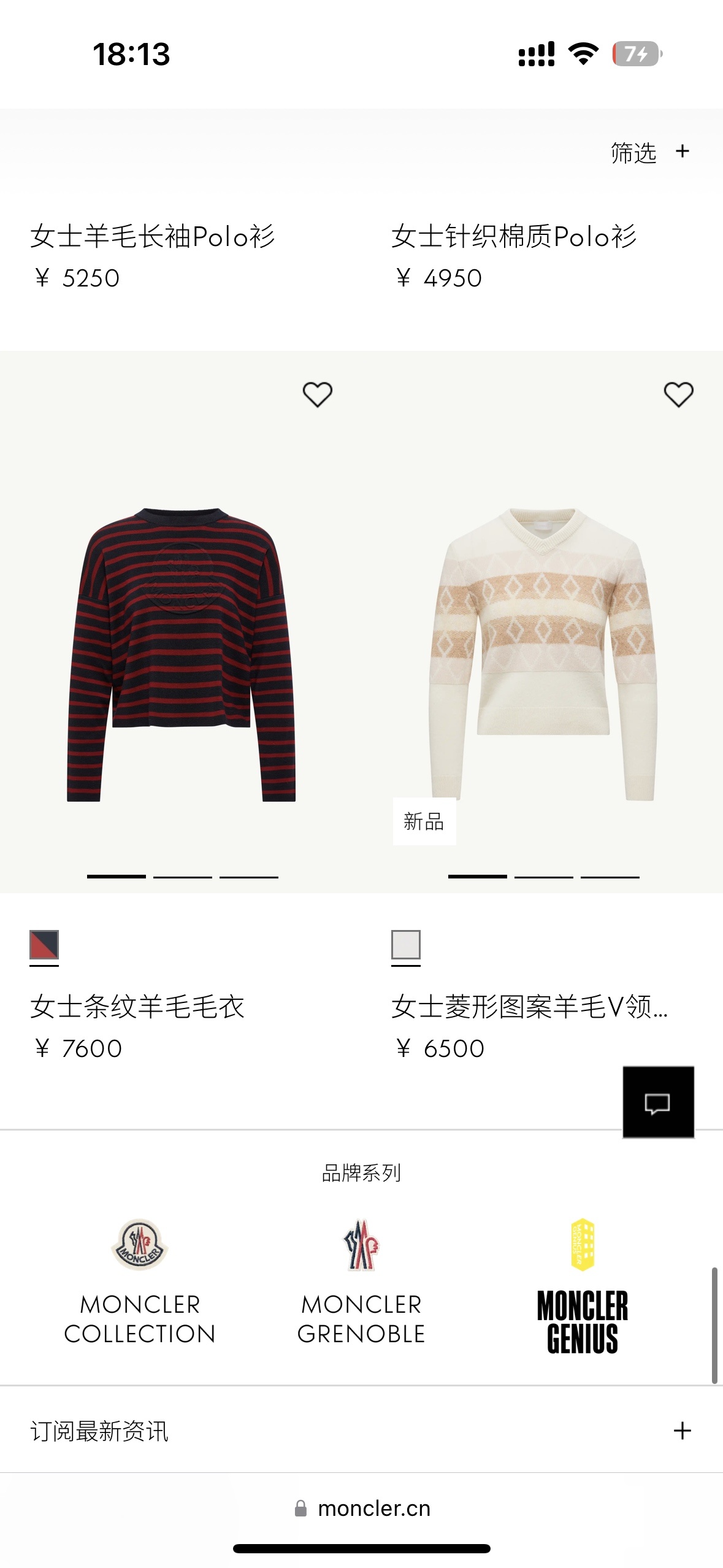
Task: Open the 女士条纹羊毛毛衣 product image
Action: coord(182,653)
